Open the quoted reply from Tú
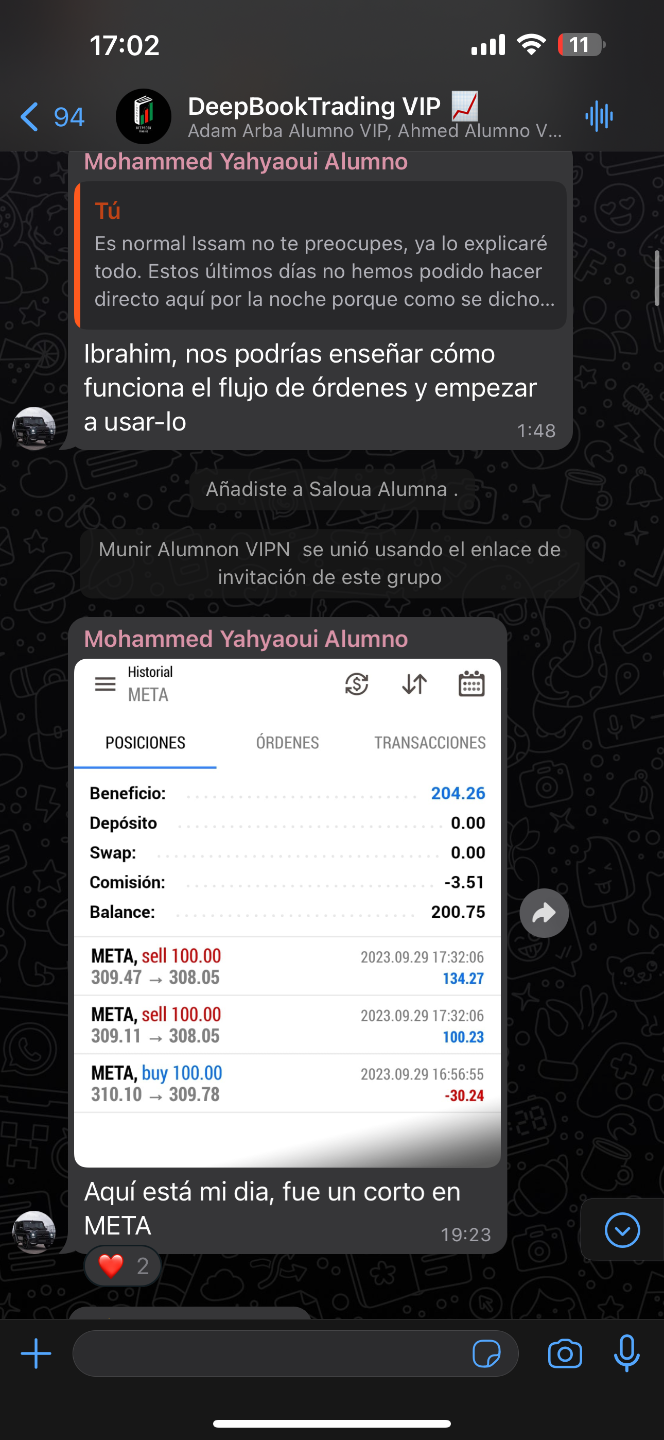 click(x=320, y=256)
